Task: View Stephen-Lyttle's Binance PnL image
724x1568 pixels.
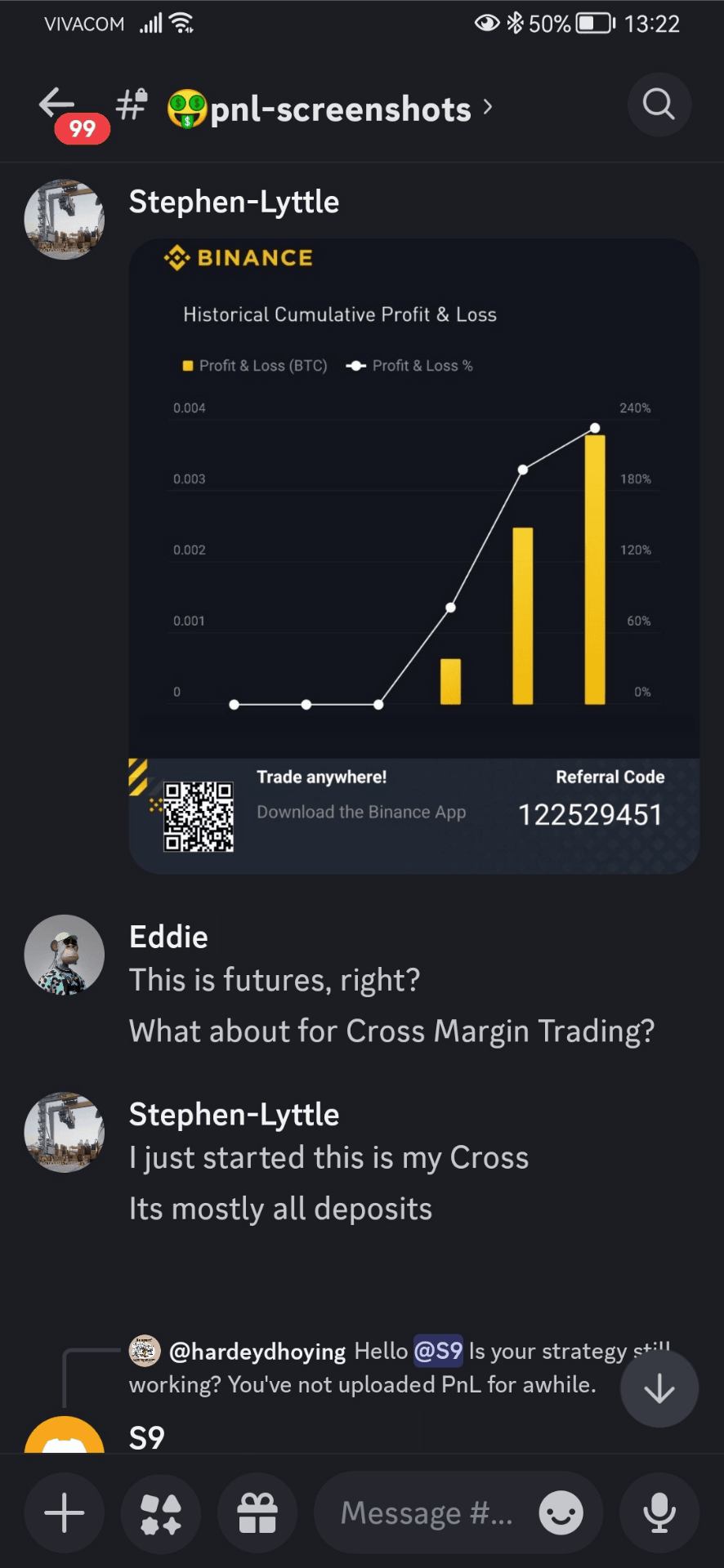Action: [413, 555]
